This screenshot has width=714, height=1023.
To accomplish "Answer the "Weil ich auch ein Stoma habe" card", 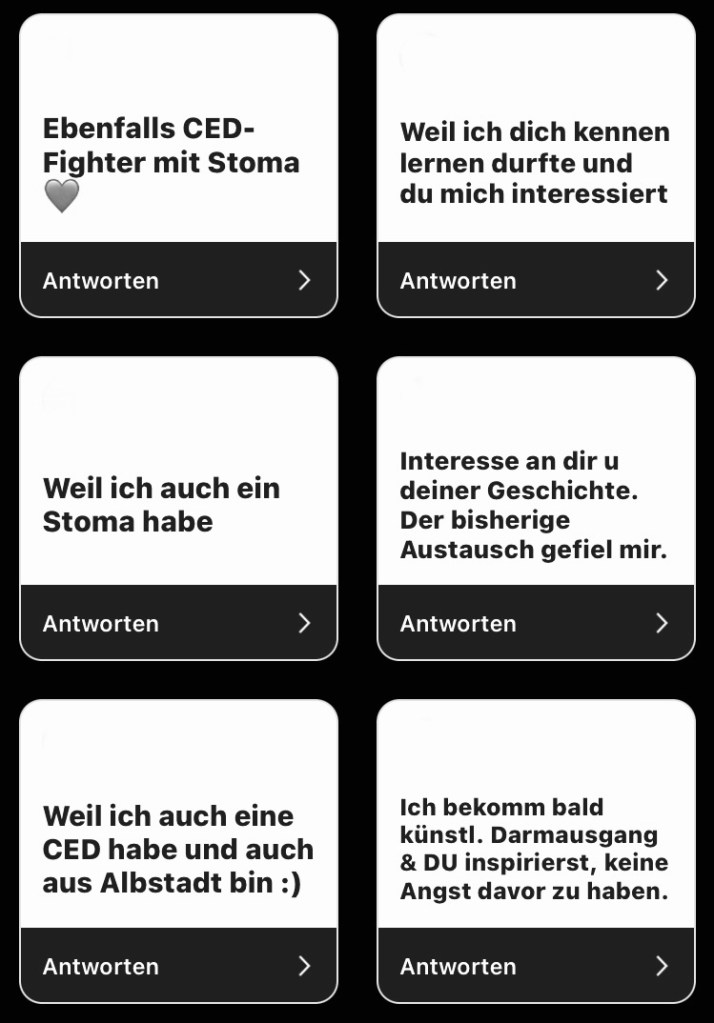I will pos(178,624).
